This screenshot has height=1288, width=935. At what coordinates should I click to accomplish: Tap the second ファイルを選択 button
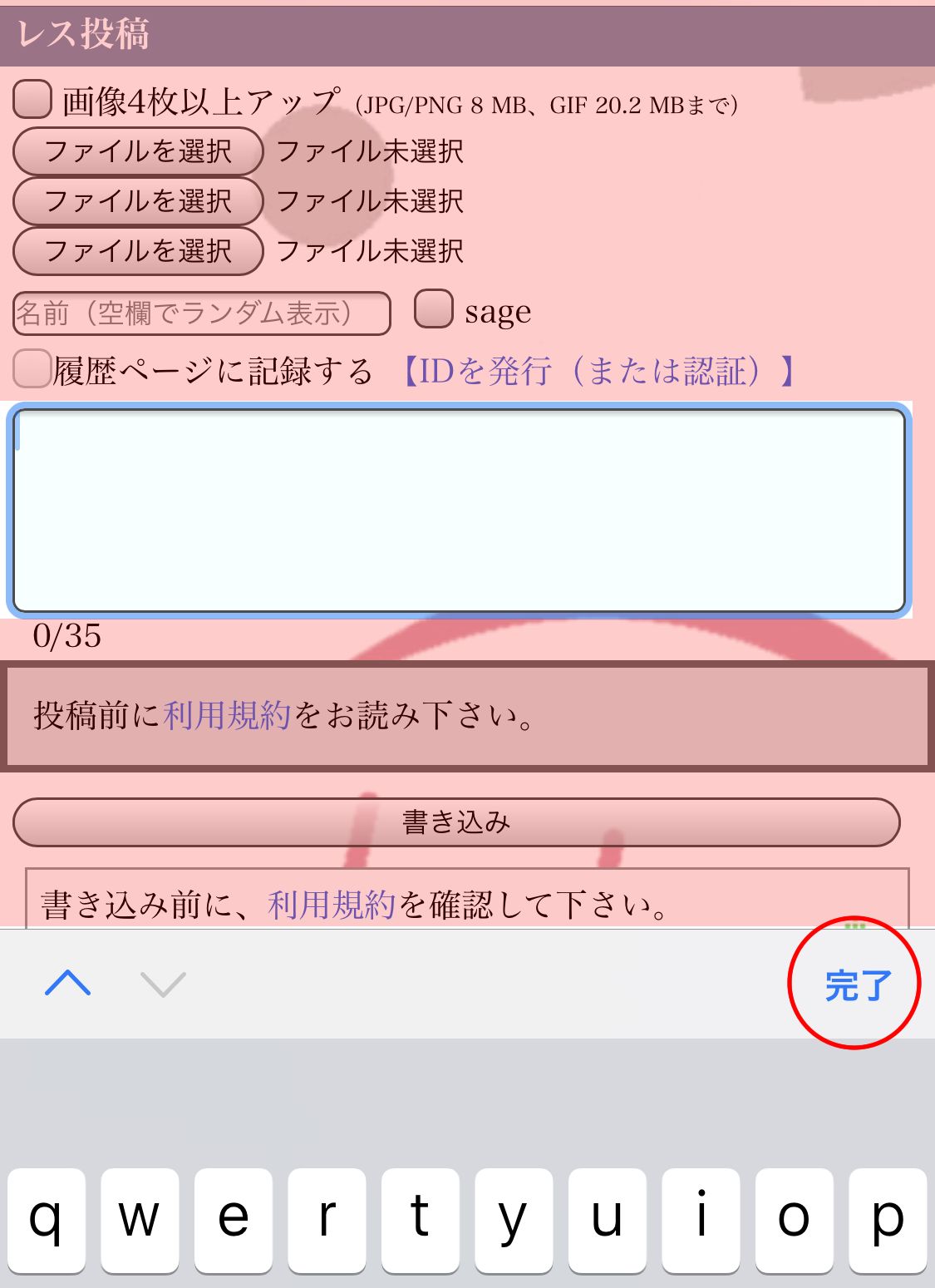138,201
